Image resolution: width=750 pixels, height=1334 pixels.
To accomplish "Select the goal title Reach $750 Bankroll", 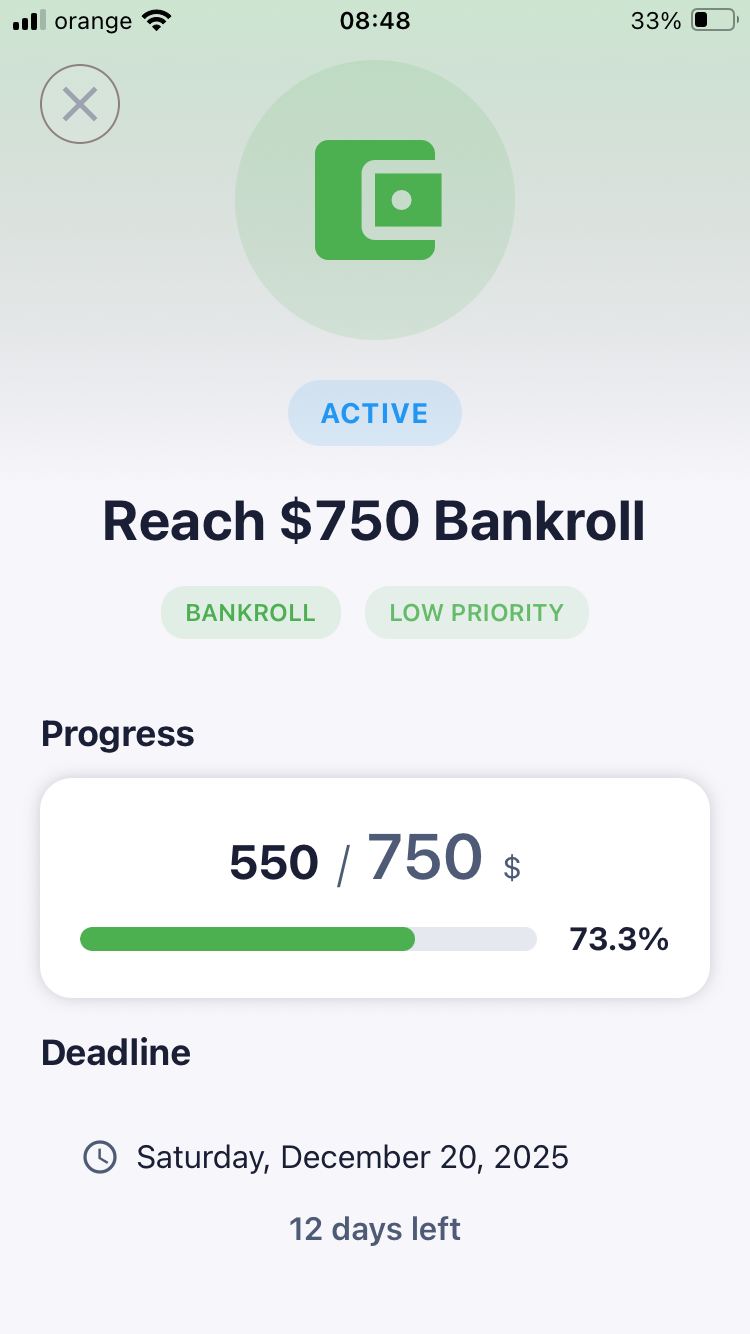I will pos(375,520).
